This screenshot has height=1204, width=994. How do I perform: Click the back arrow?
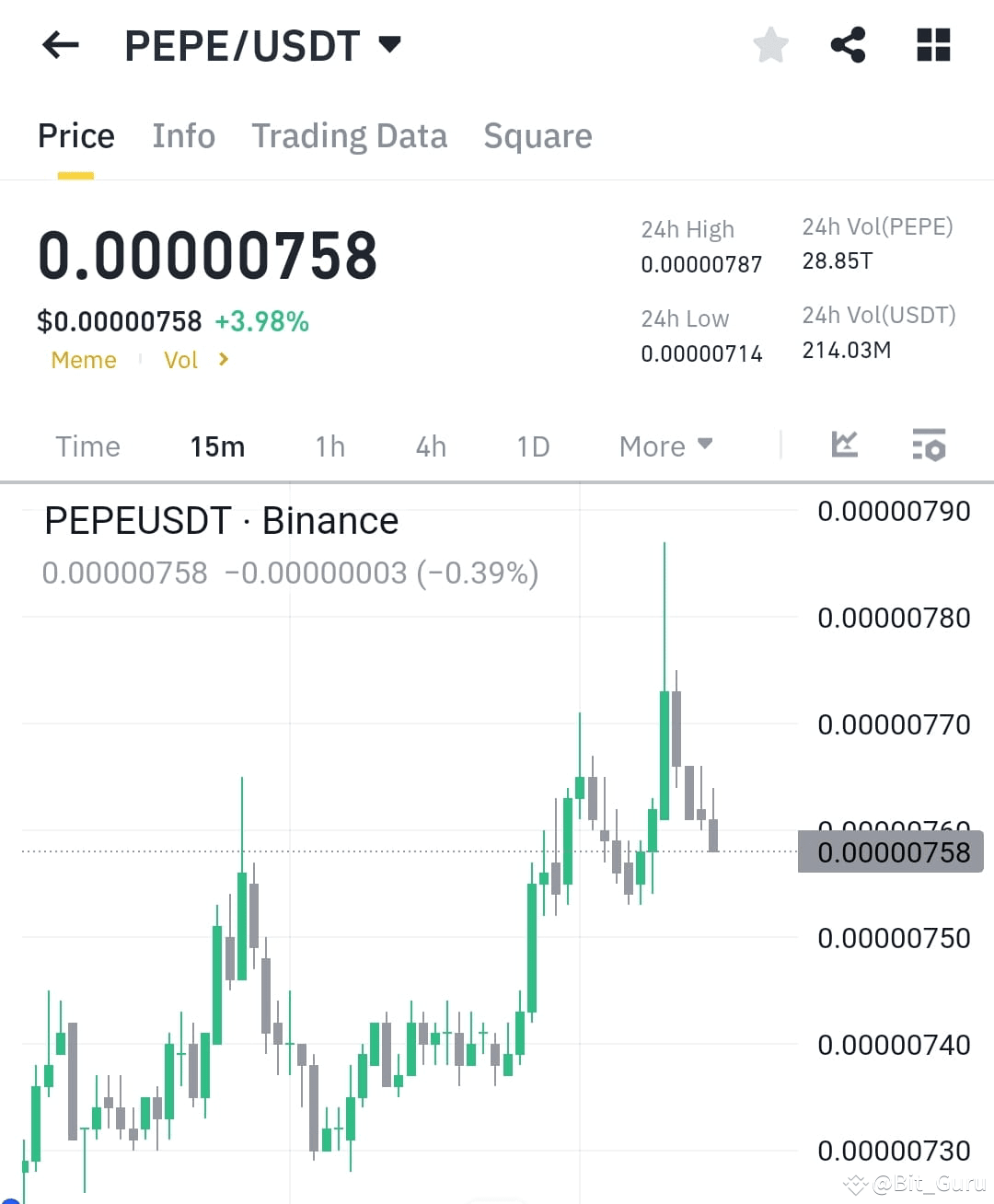click(x=60, y=44)
